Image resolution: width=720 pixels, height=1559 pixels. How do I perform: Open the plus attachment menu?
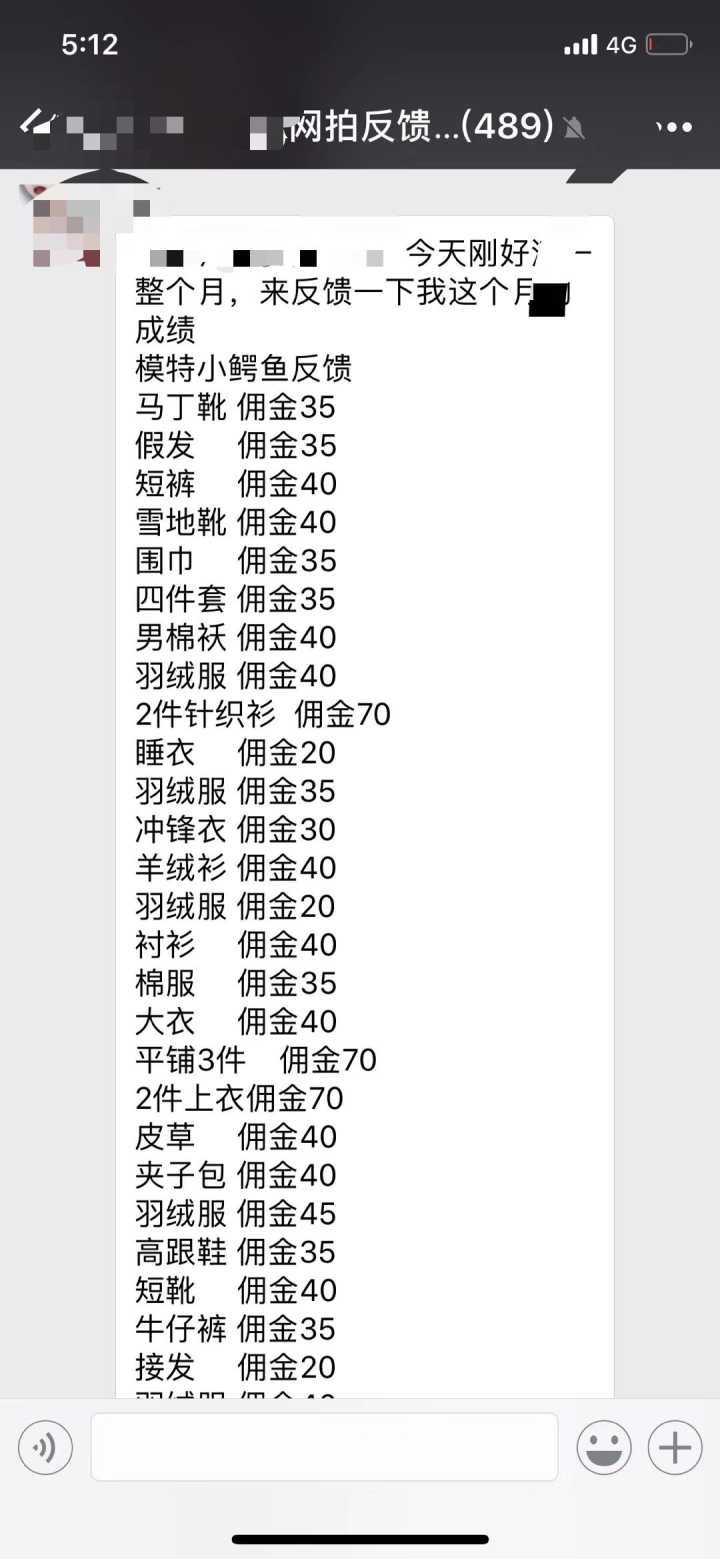675,1447
